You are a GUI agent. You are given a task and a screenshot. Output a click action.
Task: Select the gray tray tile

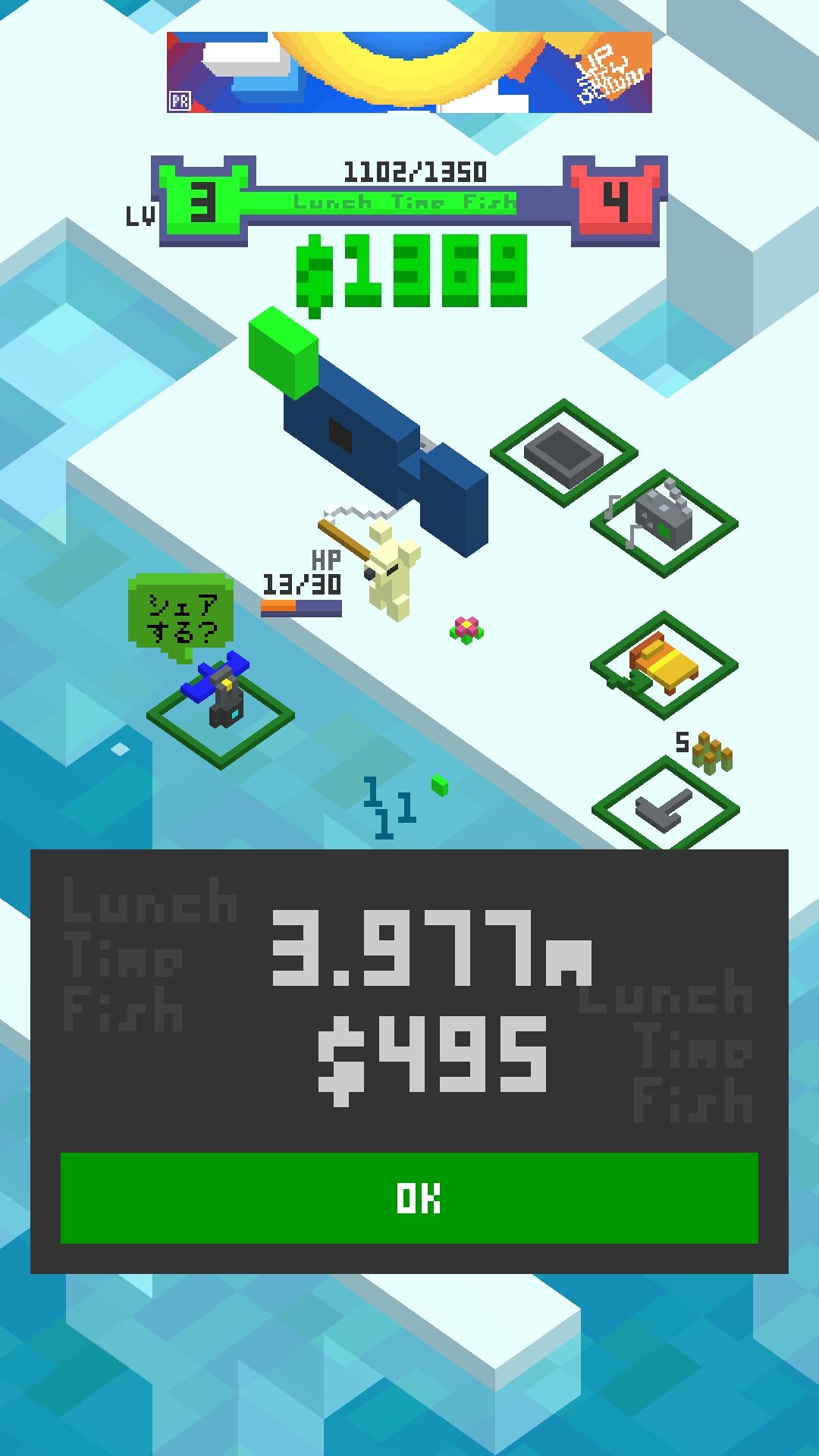(x=564, y=453)
